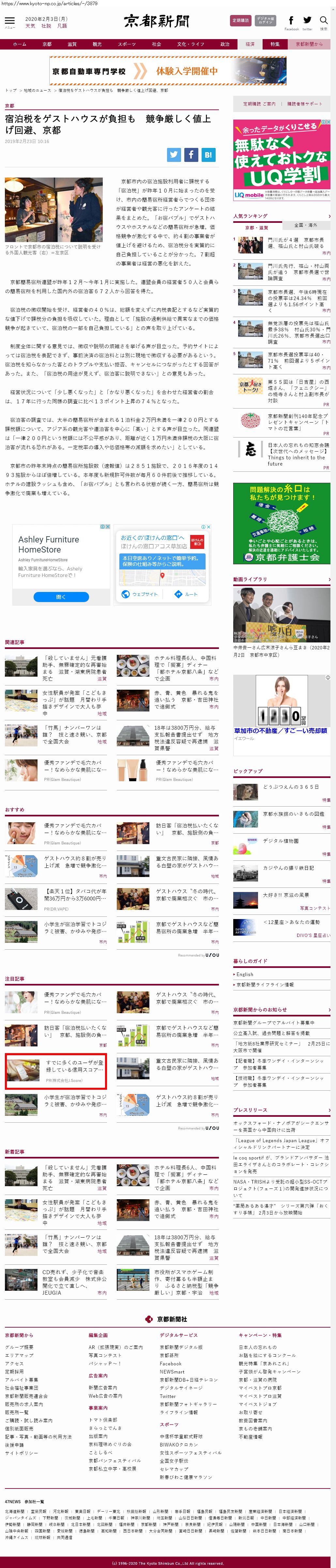Viewport: 336px width, 1568px height.
Task: Share the article on Facebook
Action: (191, 155)
